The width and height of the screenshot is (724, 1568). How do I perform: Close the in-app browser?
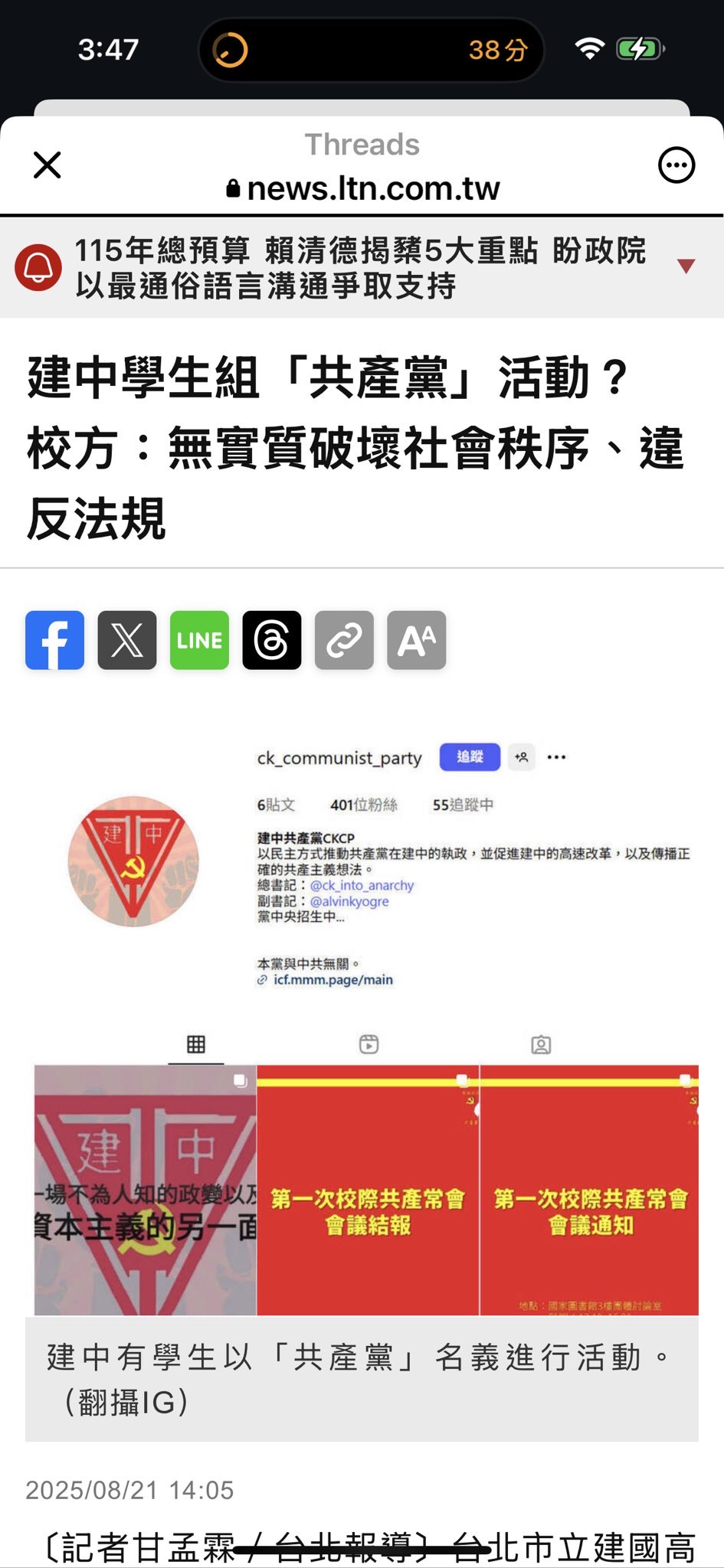click(x=47, y=165)
